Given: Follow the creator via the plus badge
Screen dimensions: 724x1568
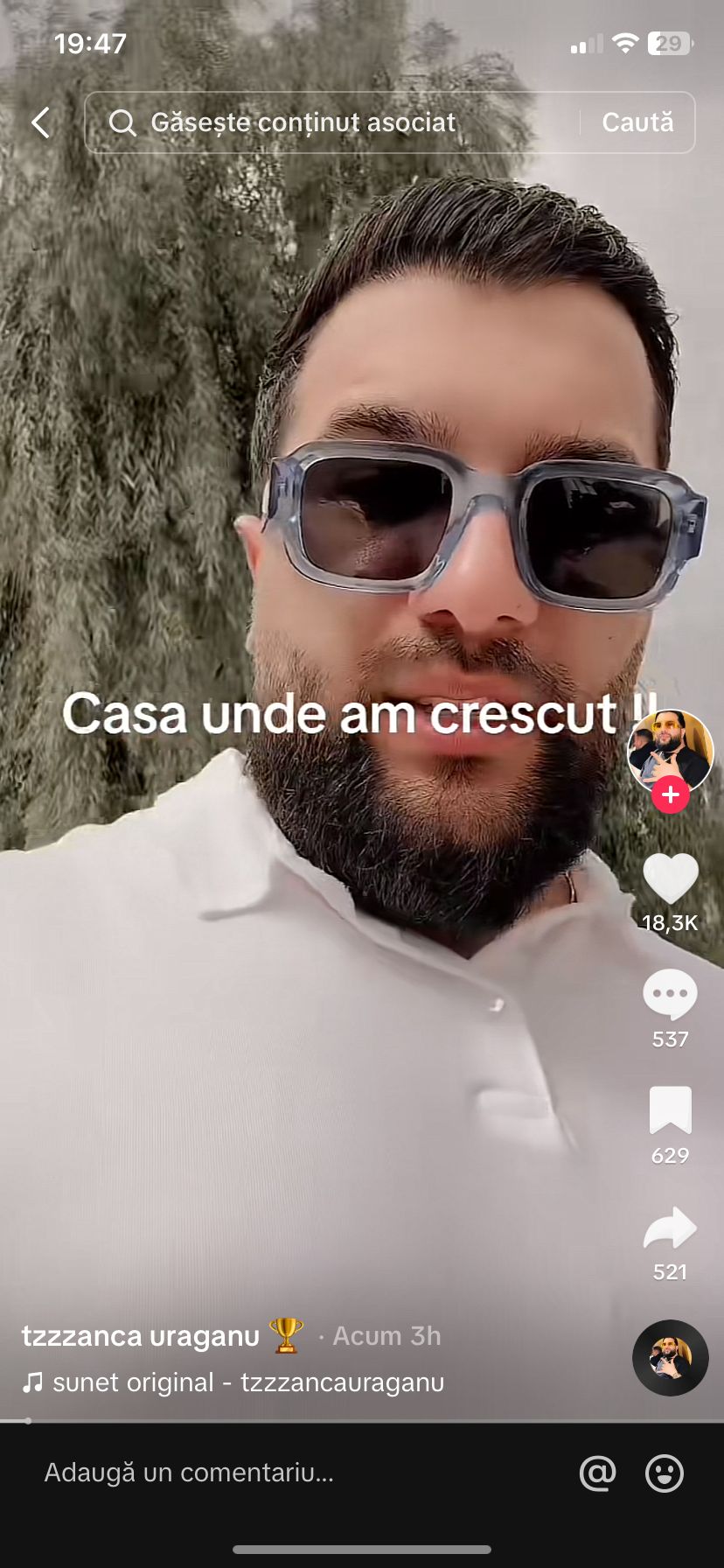Looking at the screenshot, I should 671,795.
